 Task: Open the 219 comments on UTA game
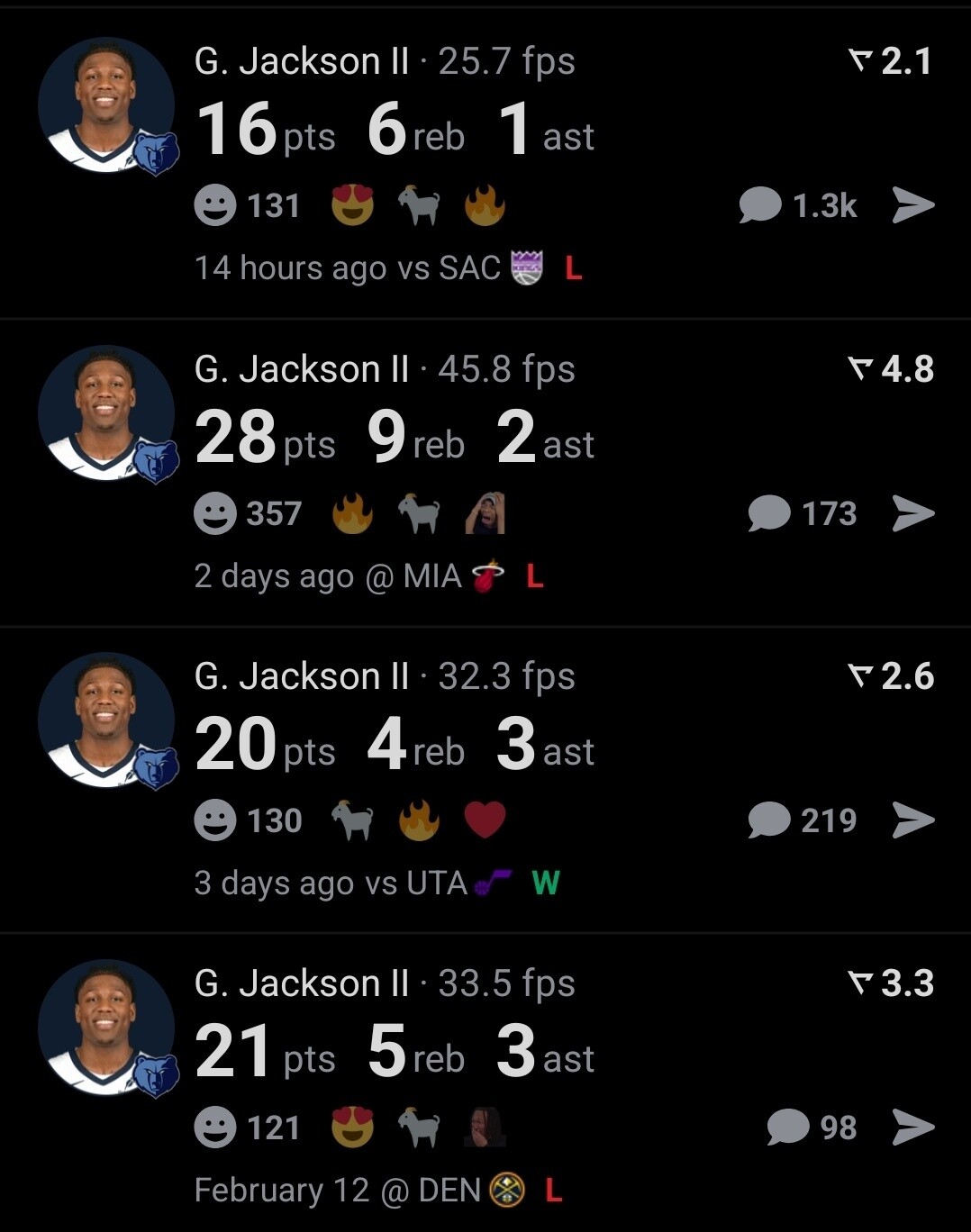pyautogui.click(x=802, y=820)
